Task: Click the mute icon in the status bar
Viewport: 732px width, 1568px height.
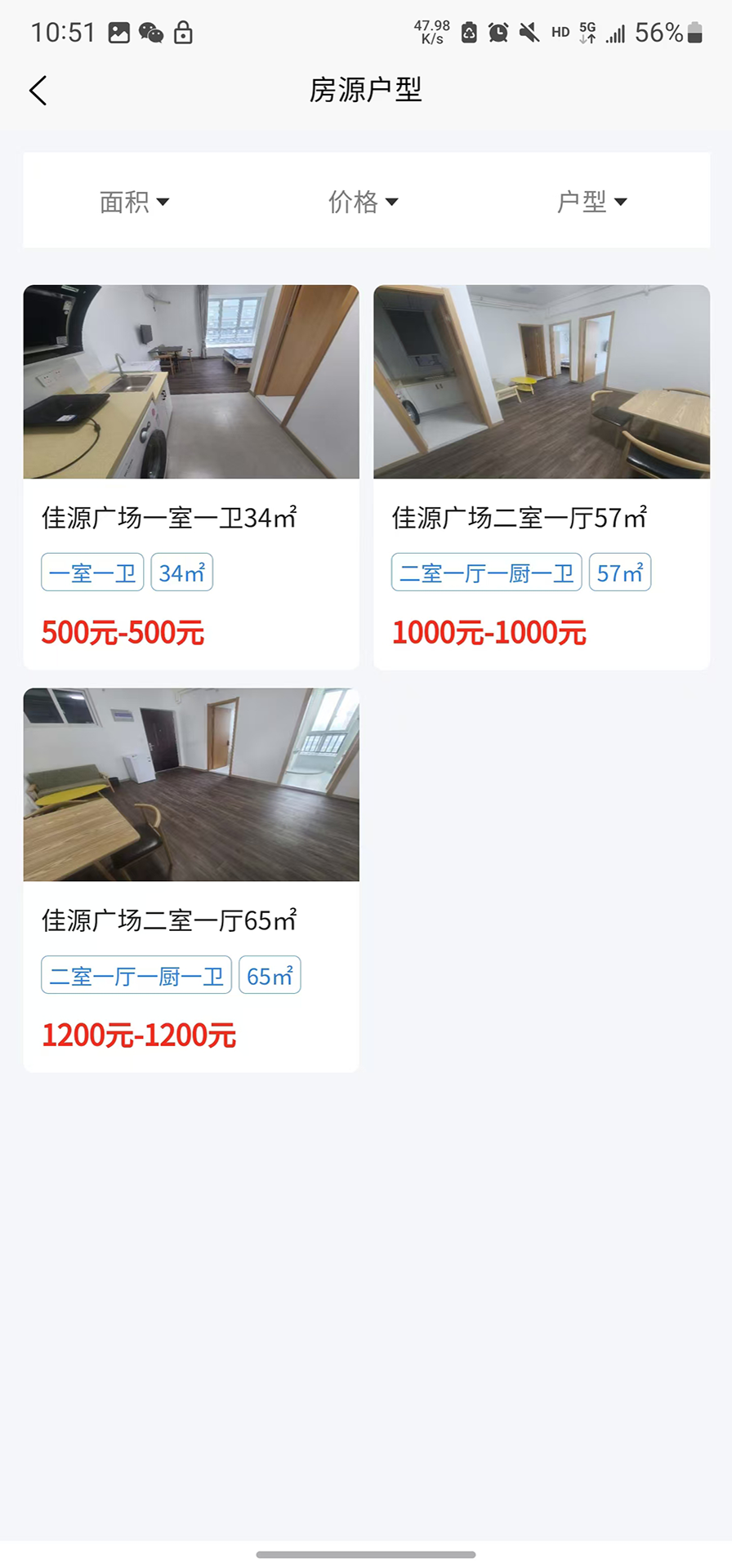Action: (531, 33)
